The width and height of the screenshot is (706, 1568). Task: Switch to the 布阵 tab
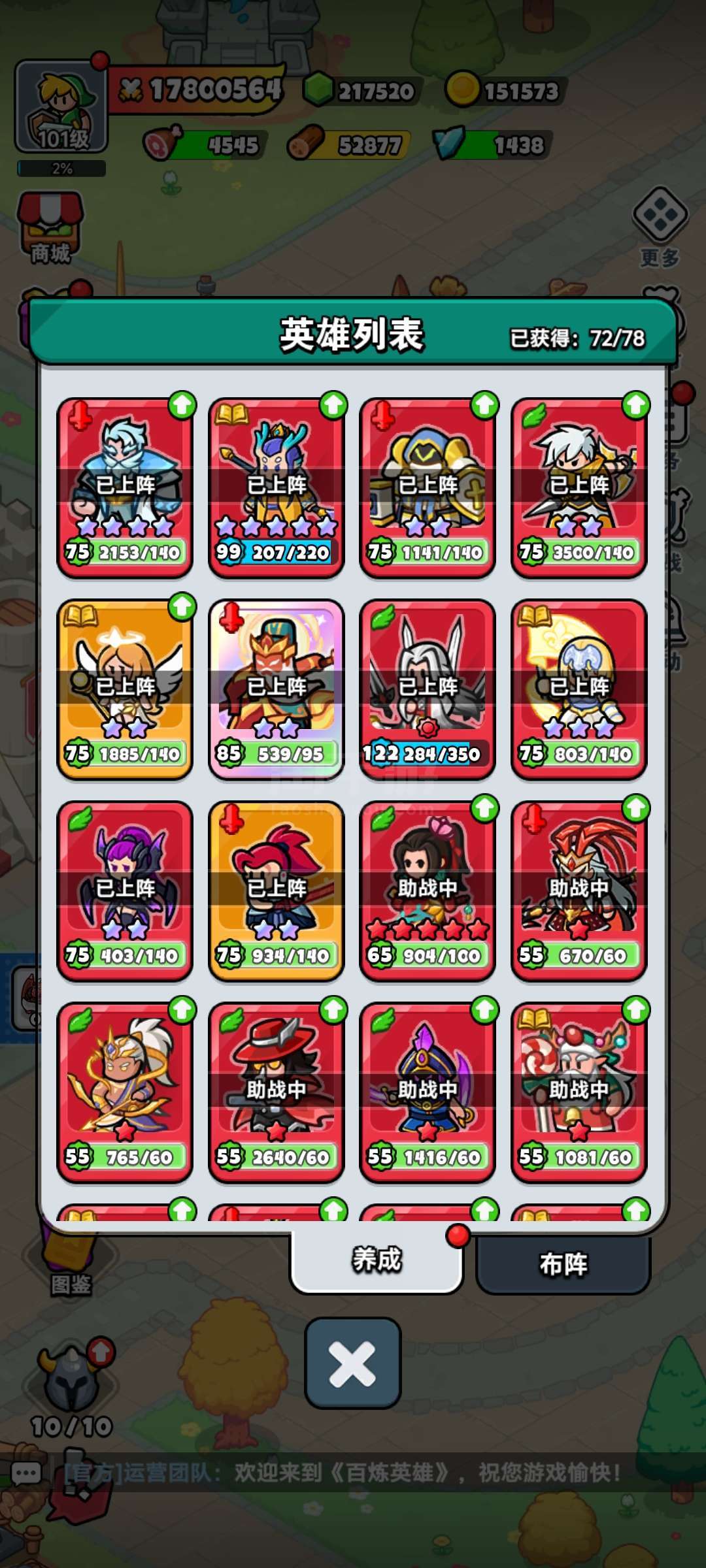pos(563,1264)
